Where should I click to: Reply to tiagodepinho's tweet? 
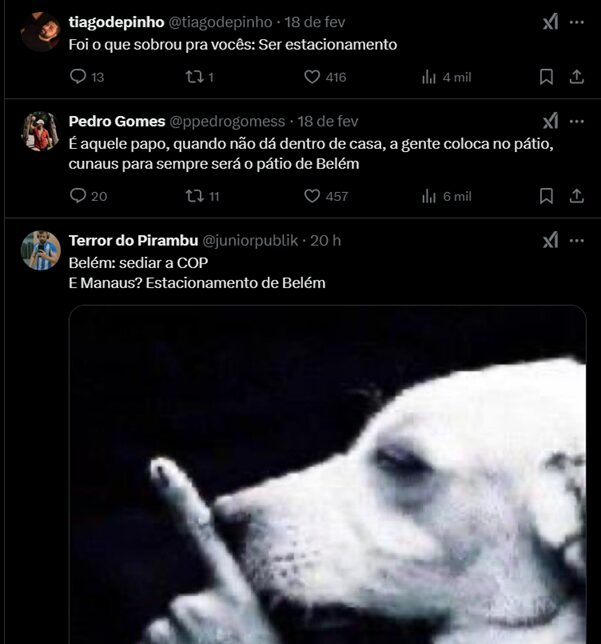coord(79,77)
